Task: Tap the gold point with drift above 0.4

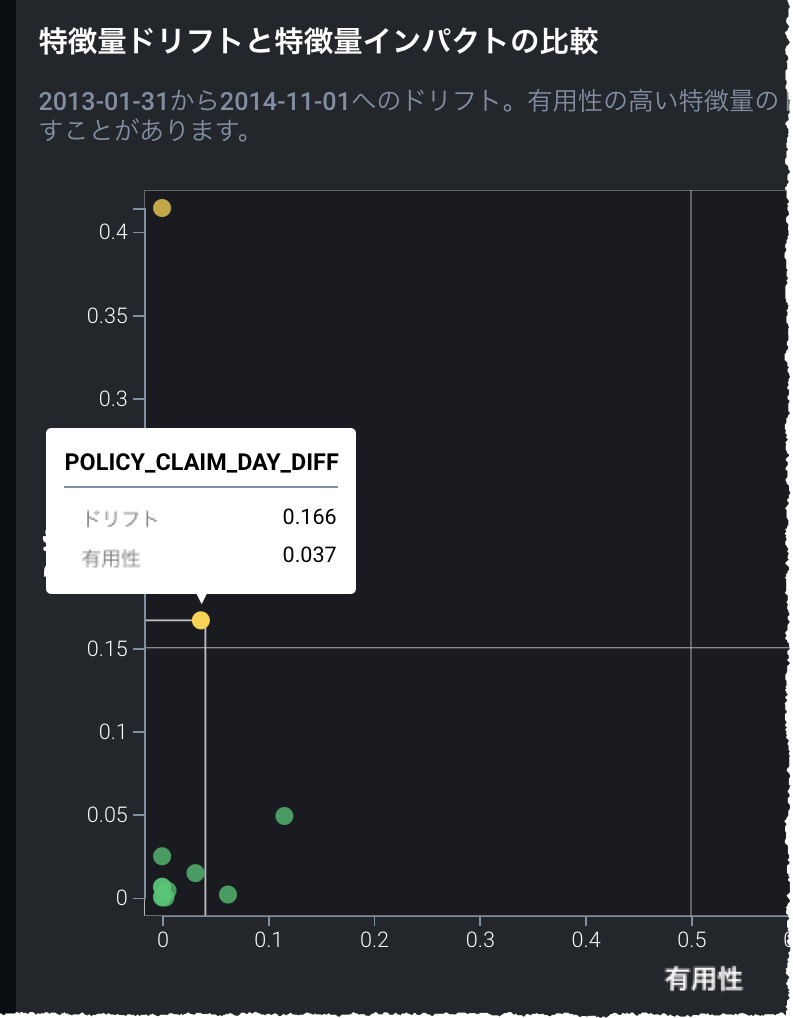Action: [x=162, y=208]
